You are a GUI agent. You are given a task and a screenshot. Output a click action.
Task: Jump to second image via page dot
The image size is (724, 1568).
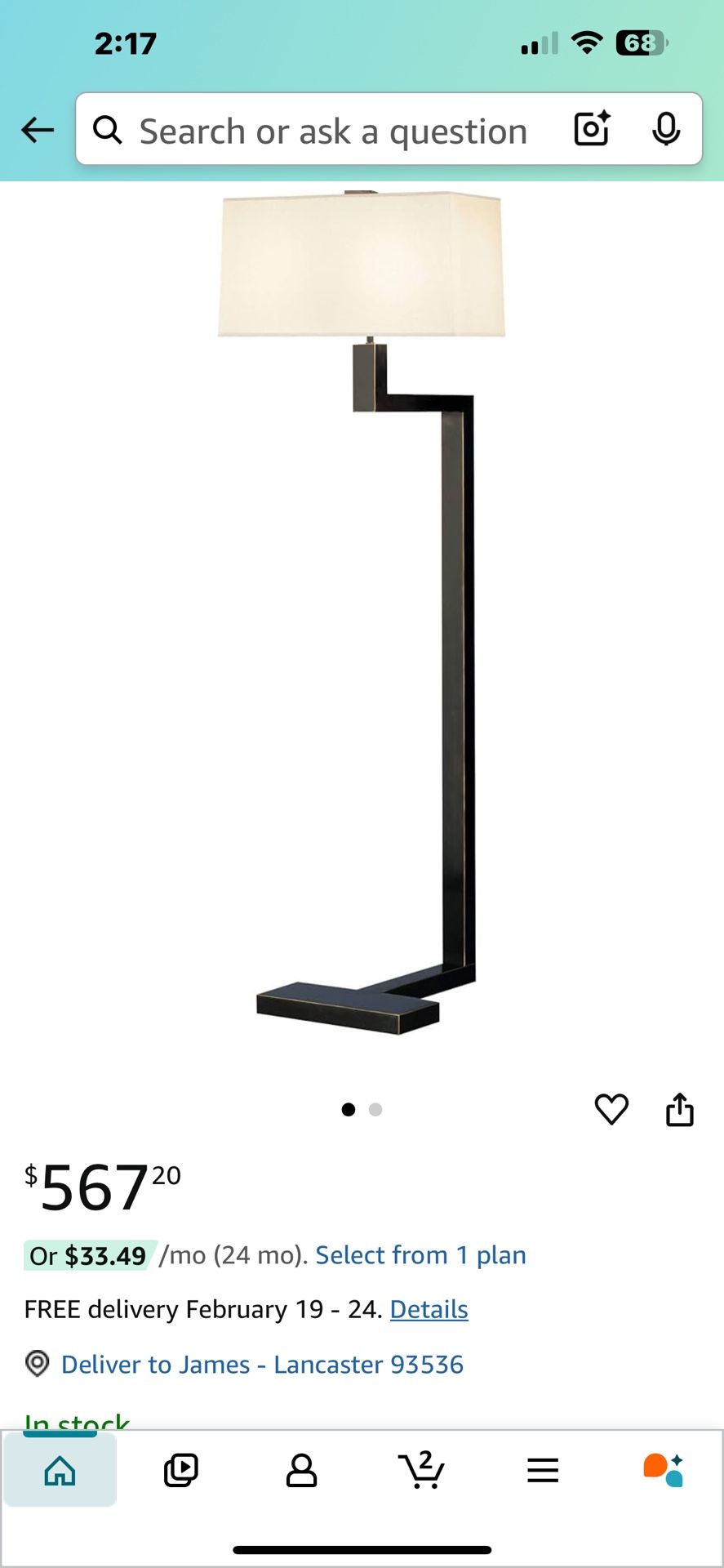click(x=375, y=1110)
